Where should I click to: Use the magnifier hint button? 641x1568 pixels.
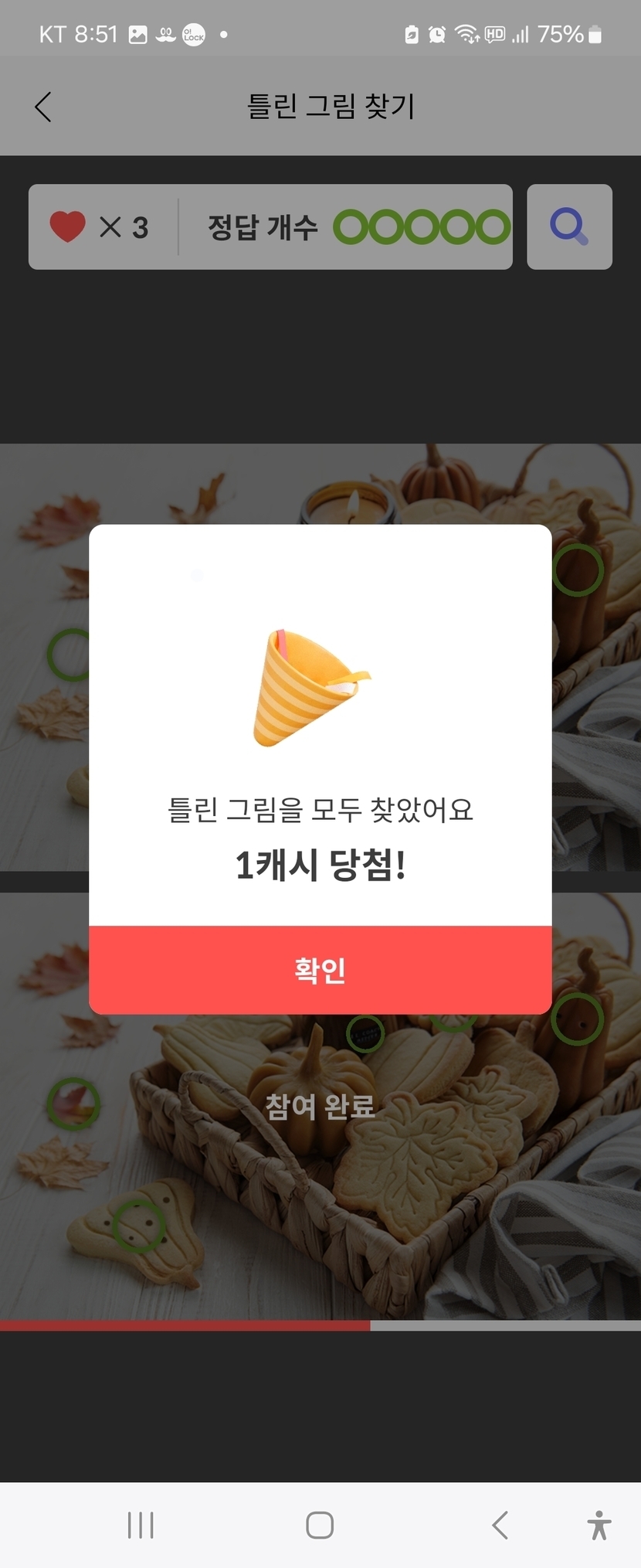pos(569,226)
